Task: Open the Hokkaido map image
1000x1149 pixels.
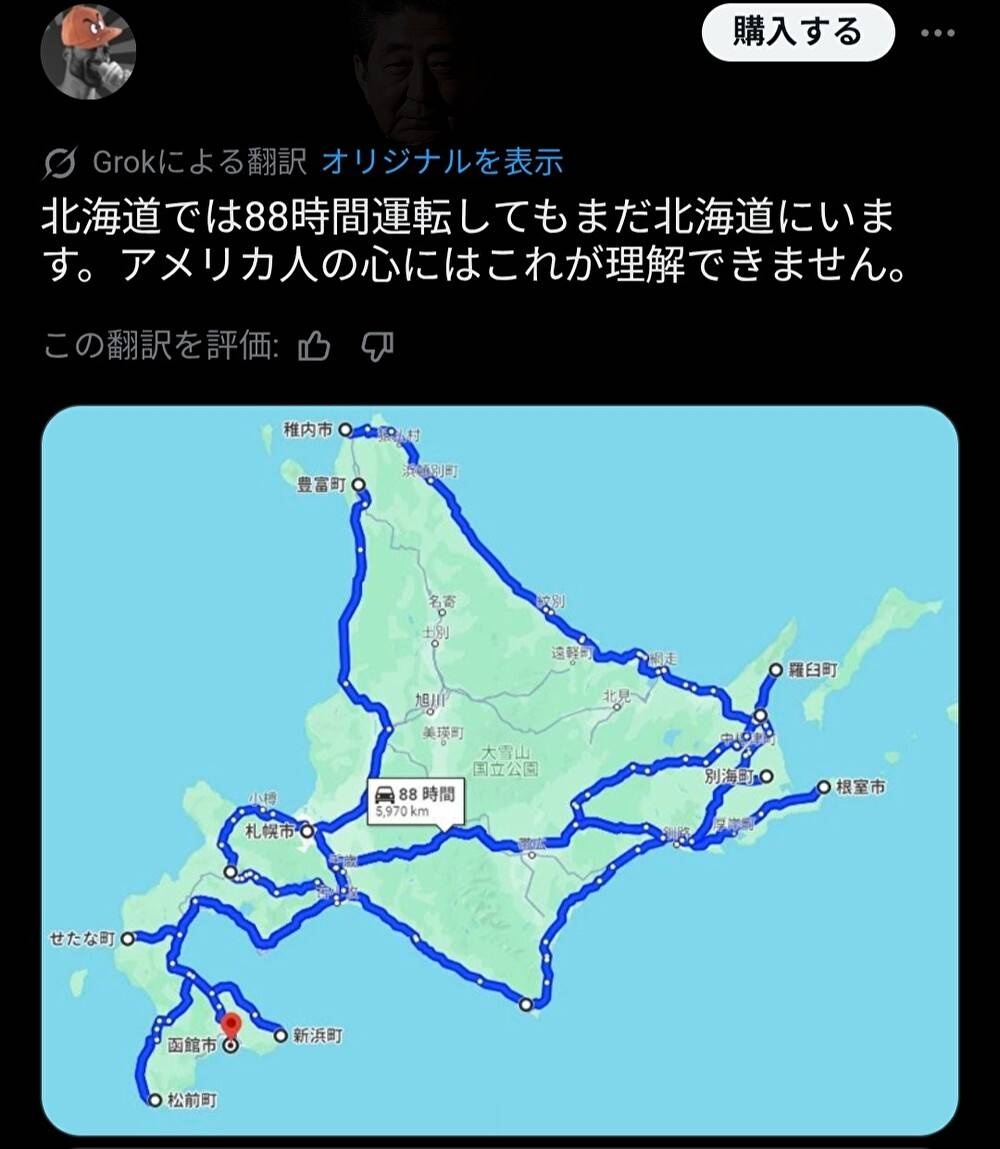Action: point(500,770)
